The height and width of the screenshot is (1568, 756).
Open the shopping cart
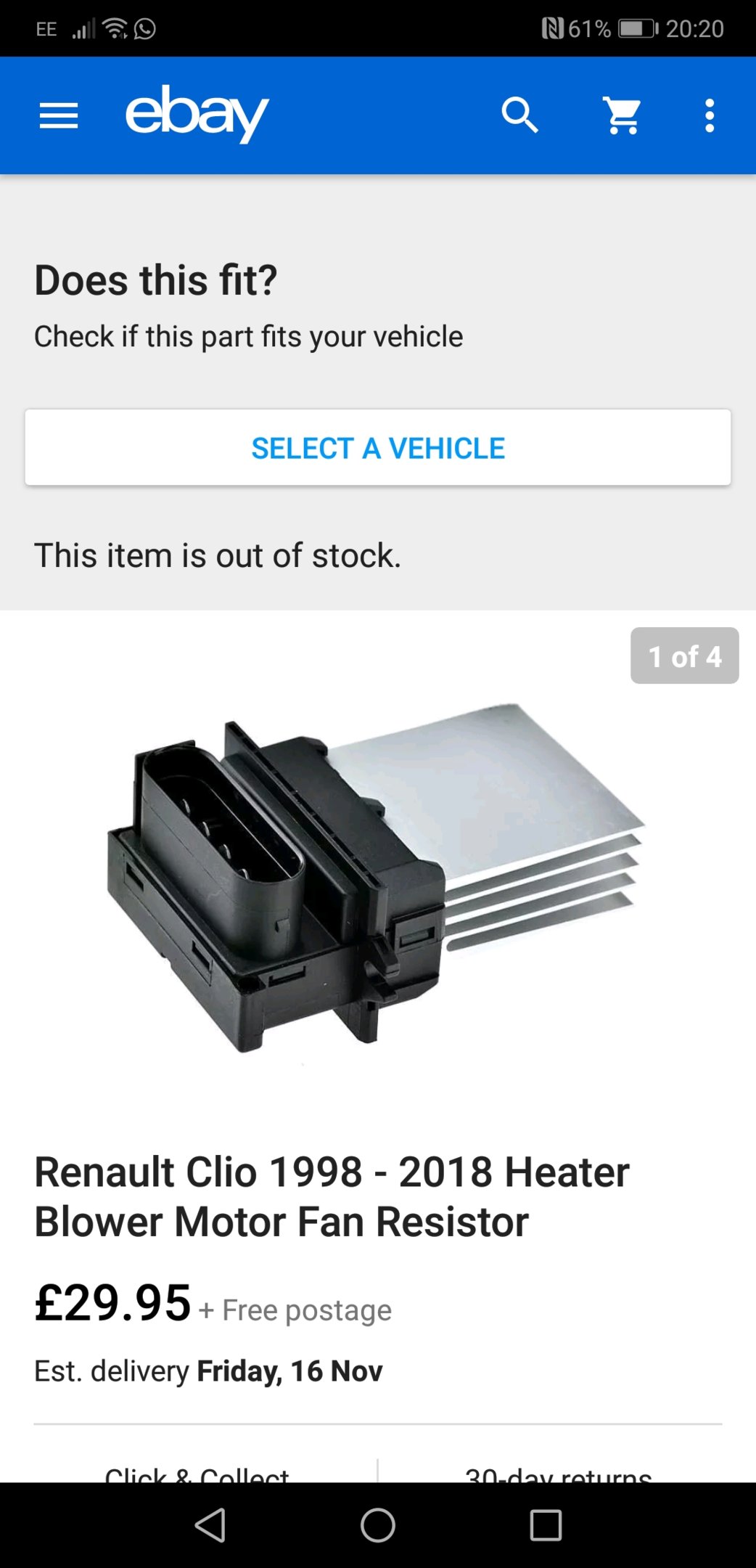[623, 115]
